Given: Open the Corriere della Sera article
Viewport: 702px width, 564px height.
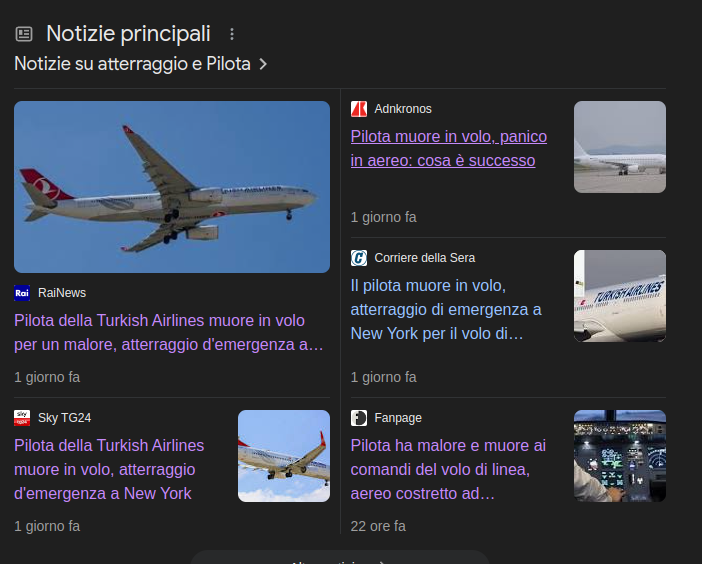Looking at the screenshot, I should click(446, 309).
